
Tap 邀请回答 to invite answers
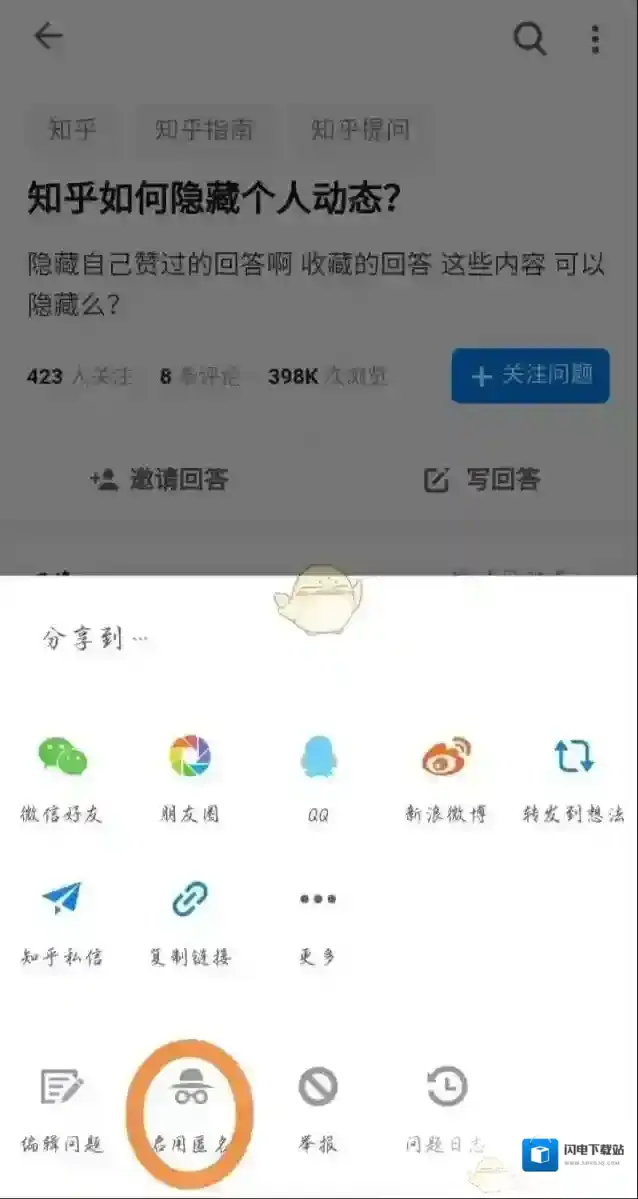[x=160, y=479]
